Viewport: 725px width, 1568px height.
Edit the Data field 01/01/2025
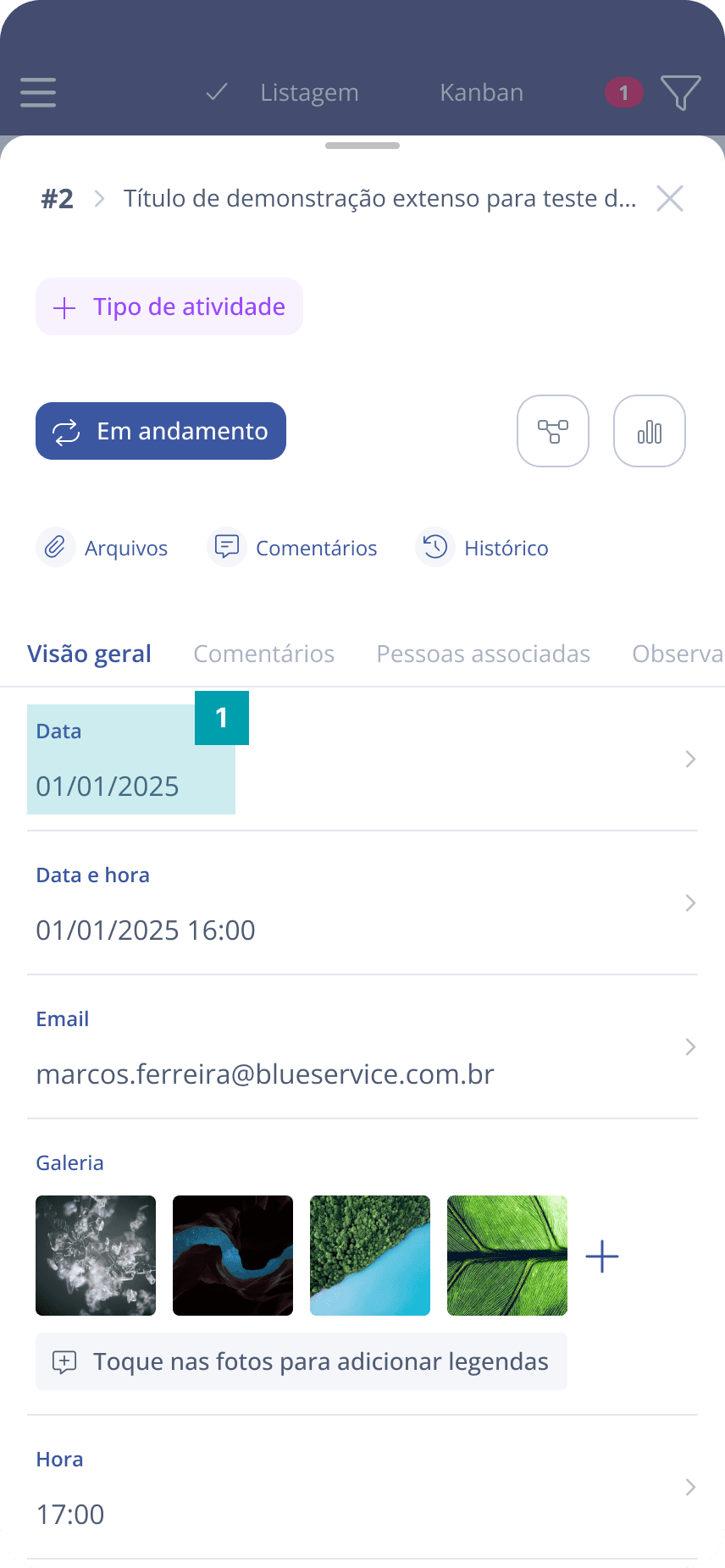[362, 760]
